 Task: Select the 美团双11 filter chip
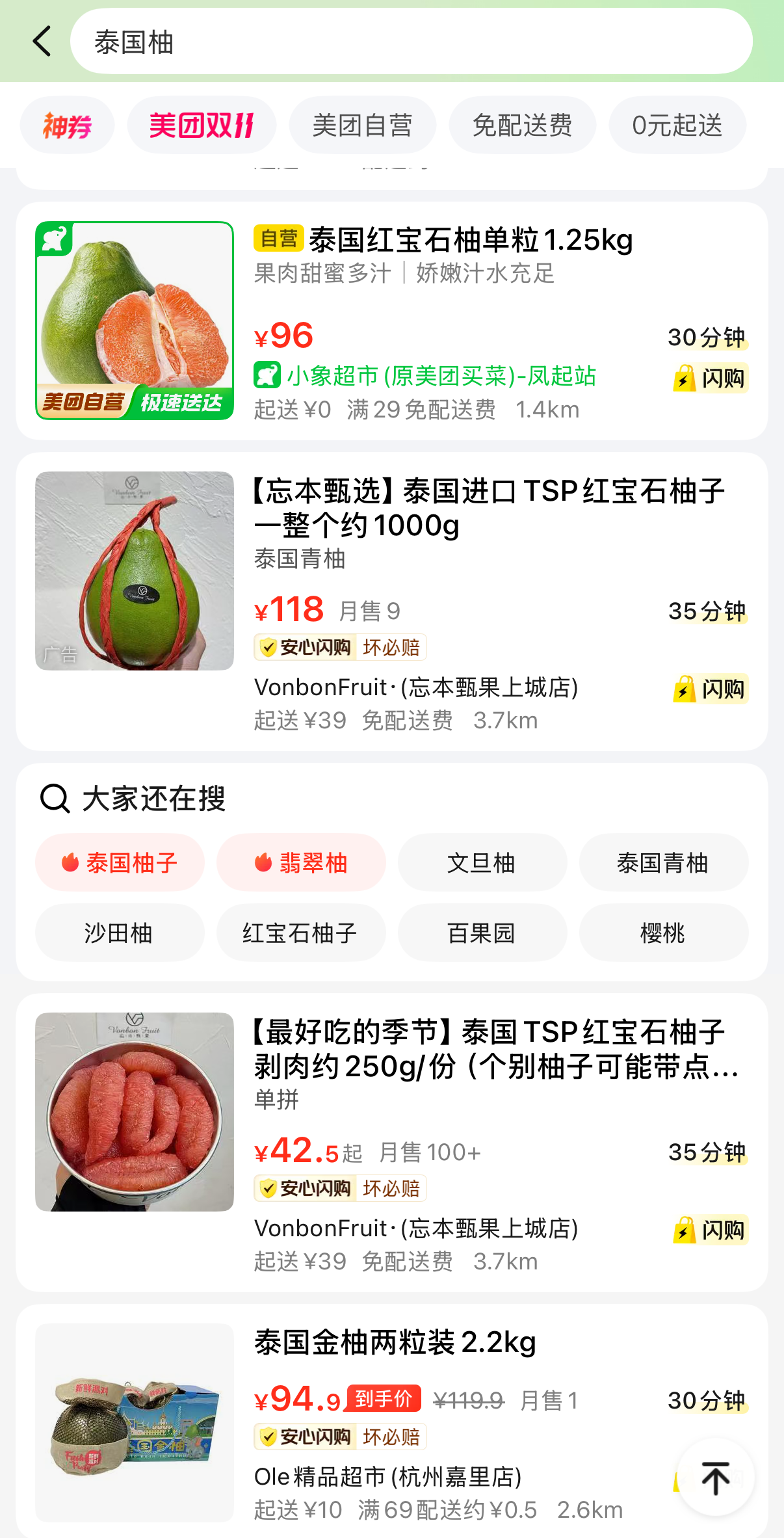(x=202, y=126)
